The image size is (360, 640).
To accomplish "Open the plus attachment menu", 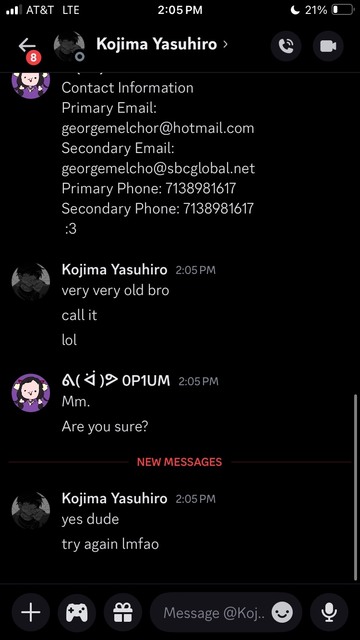I will (31, 613).
